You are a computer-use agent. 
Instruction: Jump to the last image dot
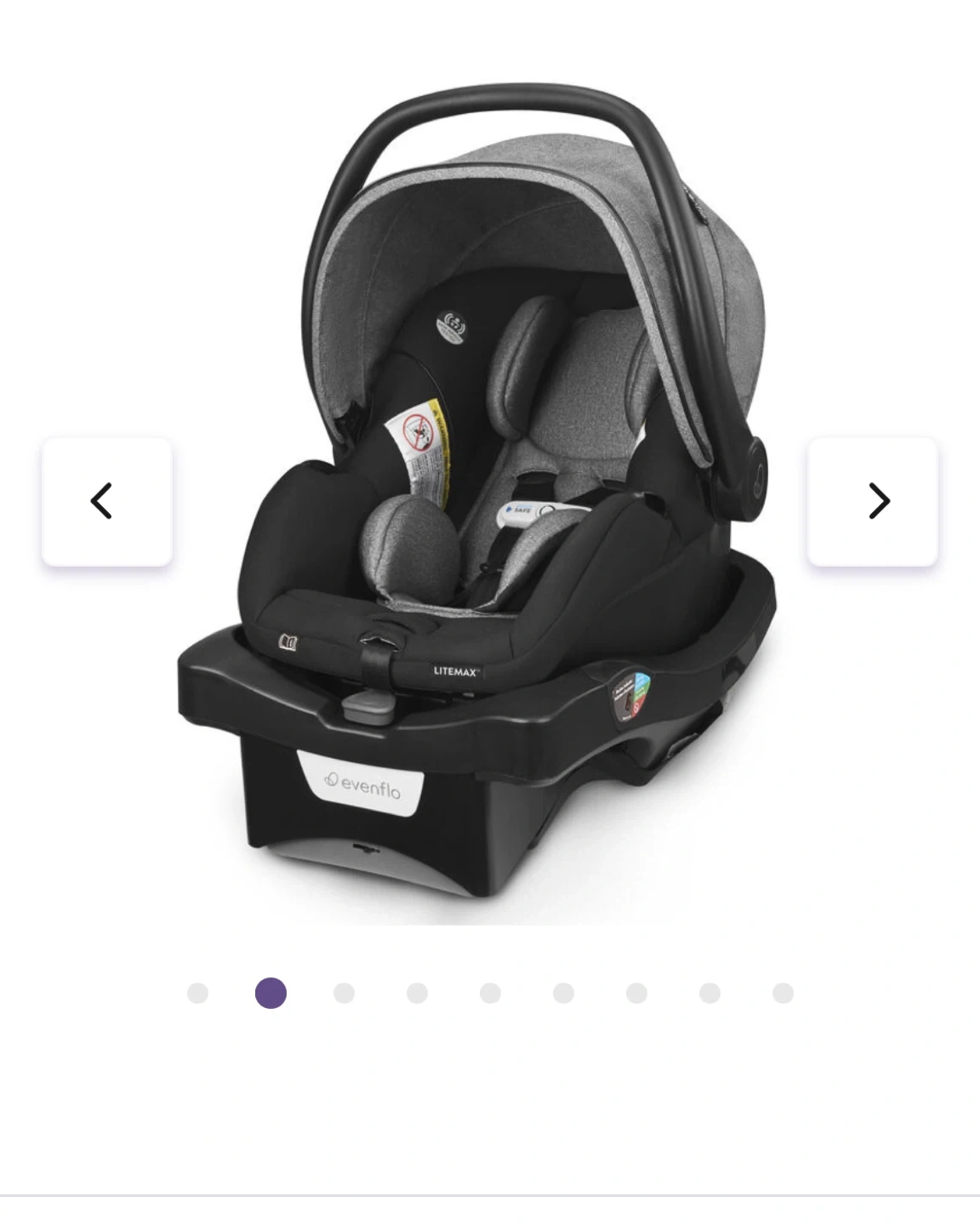[783, 993]
